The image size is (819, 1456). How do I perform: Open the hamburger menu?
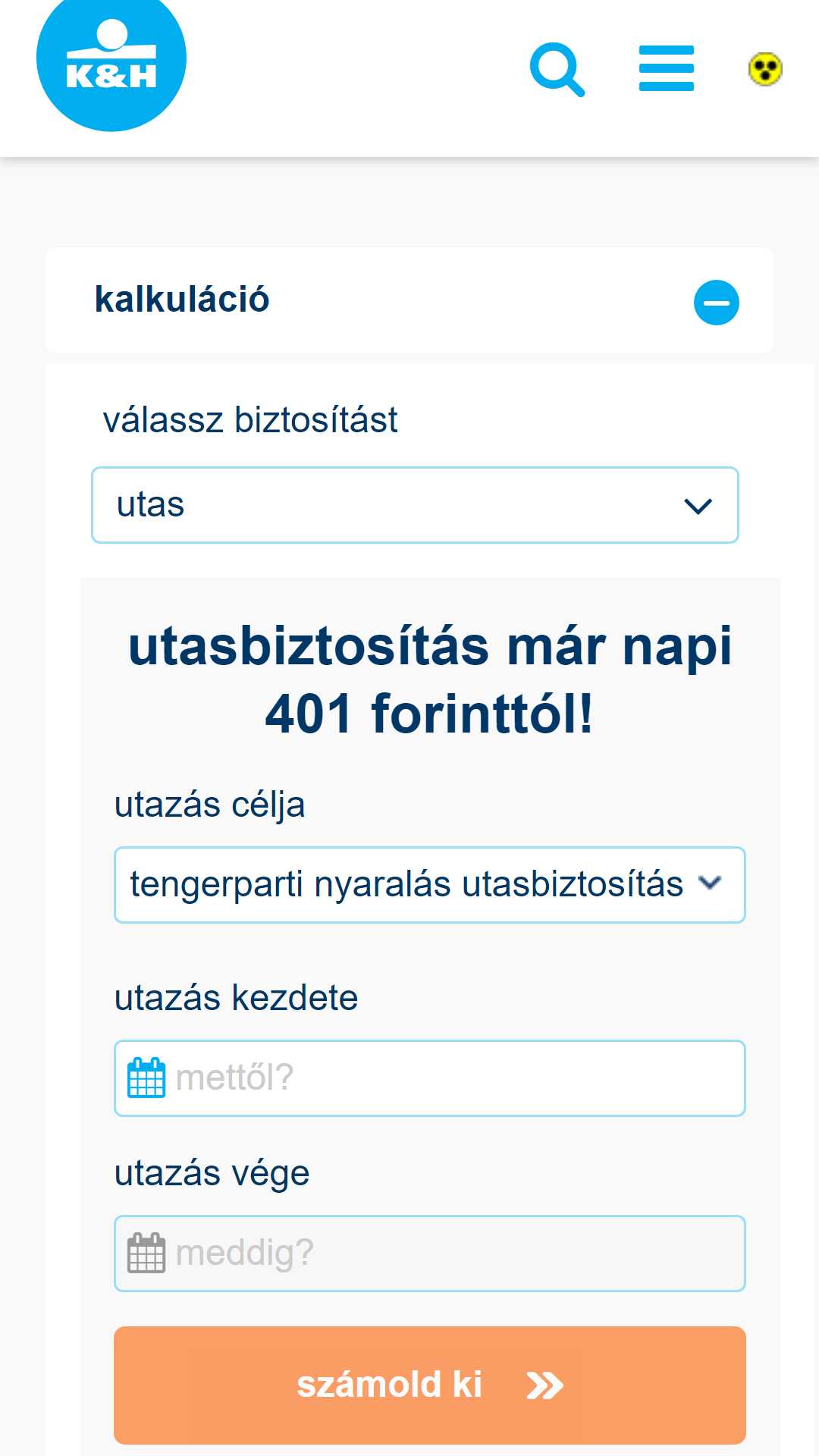click(x=667, y=68)
